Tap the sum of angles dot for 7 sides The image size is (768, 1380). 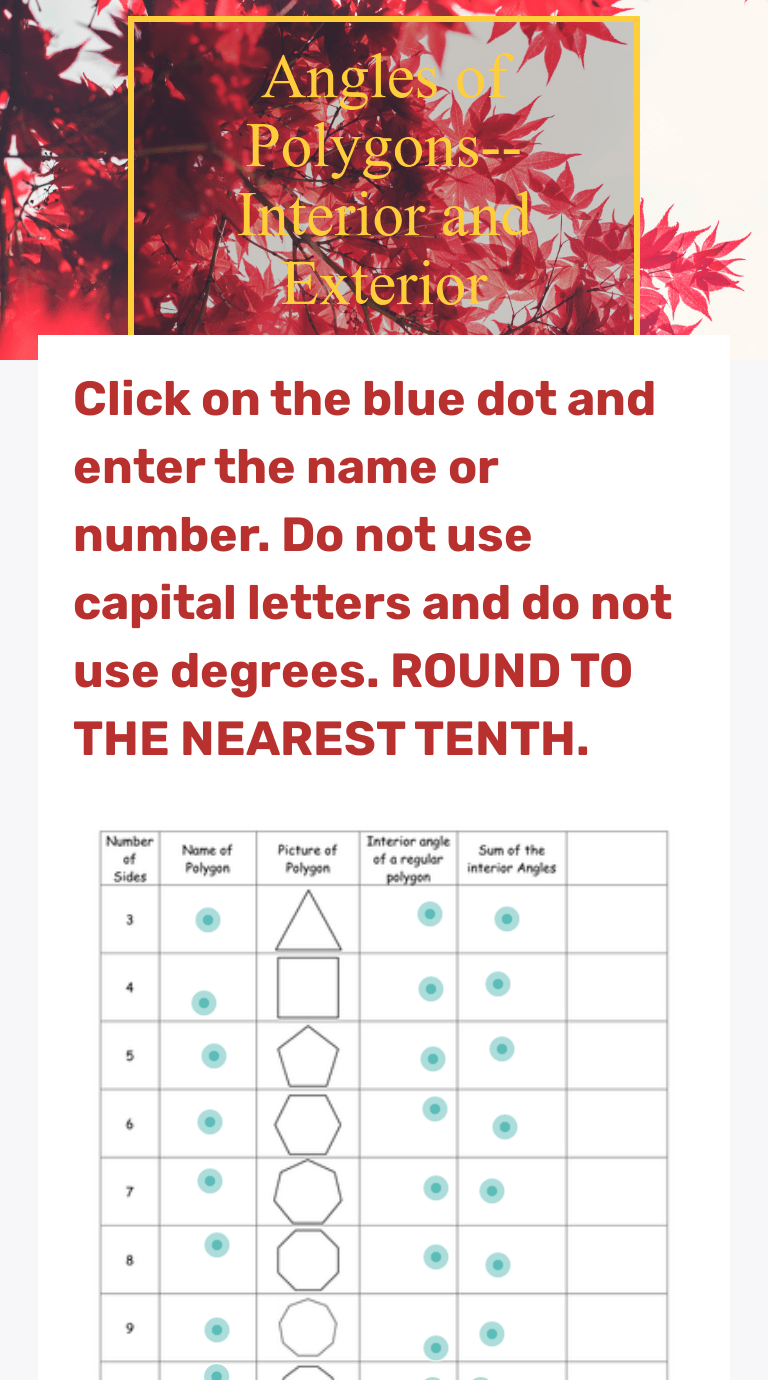click(491, 1191)
